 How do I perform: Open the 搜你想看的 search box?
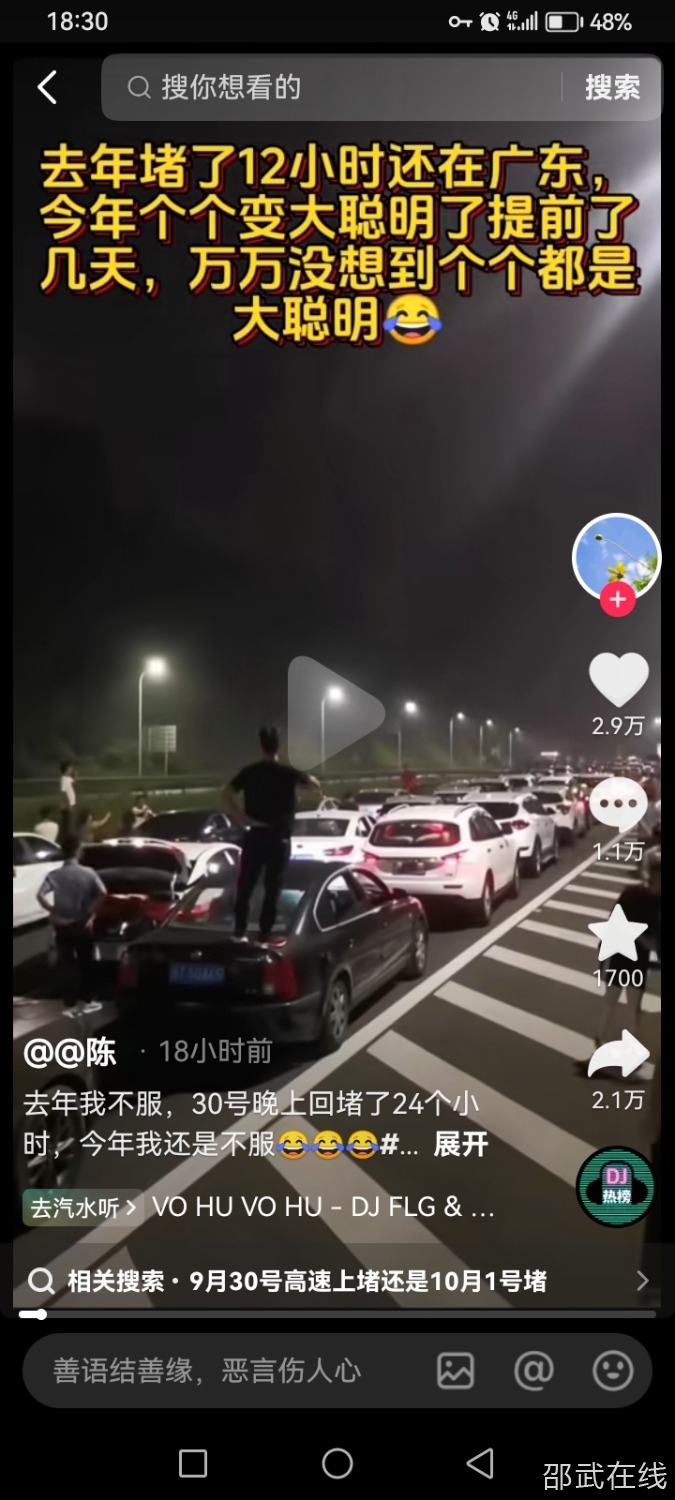330,88
